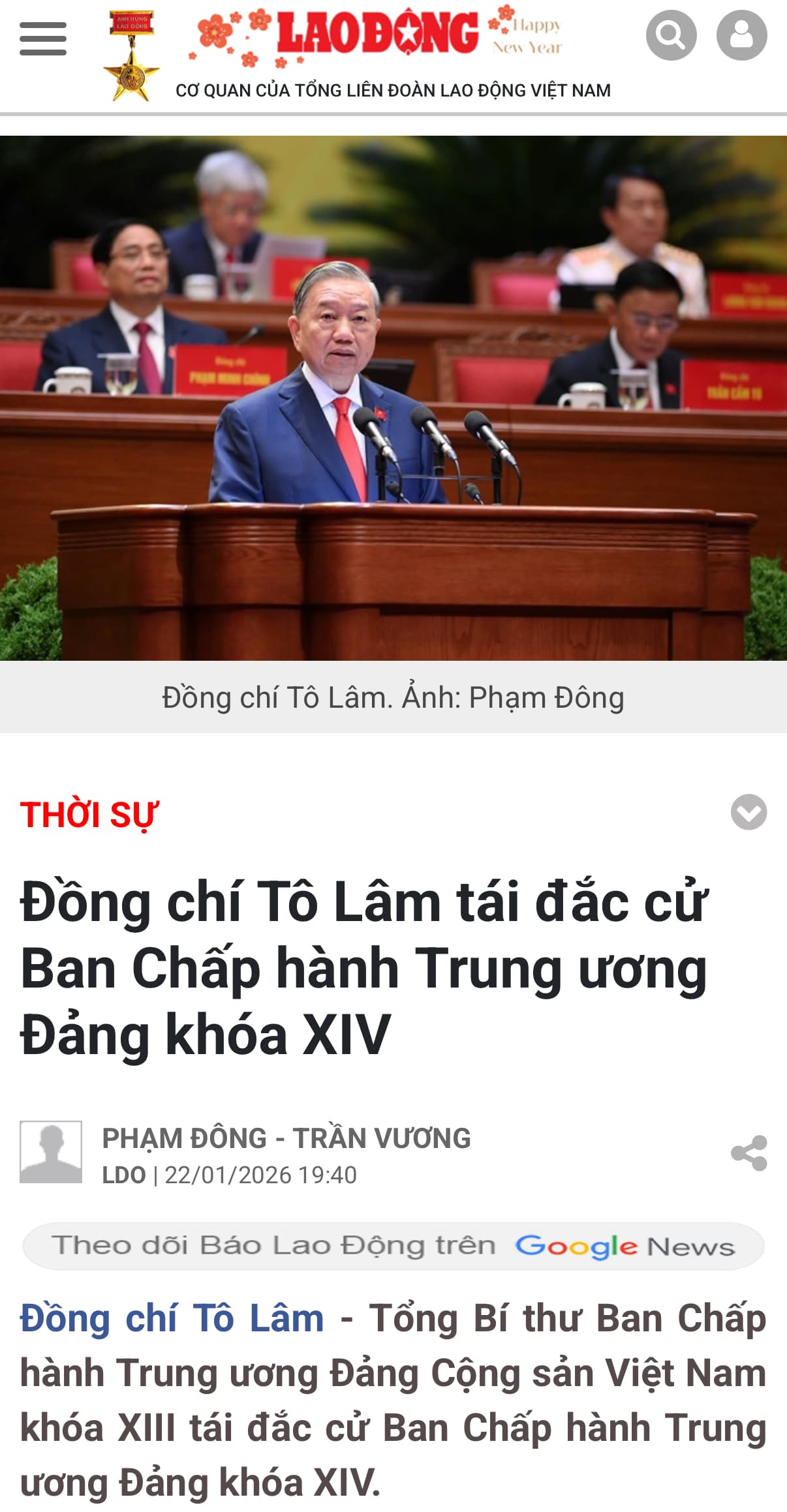Share this article
Screen dimensions: 787x1512
pos(748,1153)
